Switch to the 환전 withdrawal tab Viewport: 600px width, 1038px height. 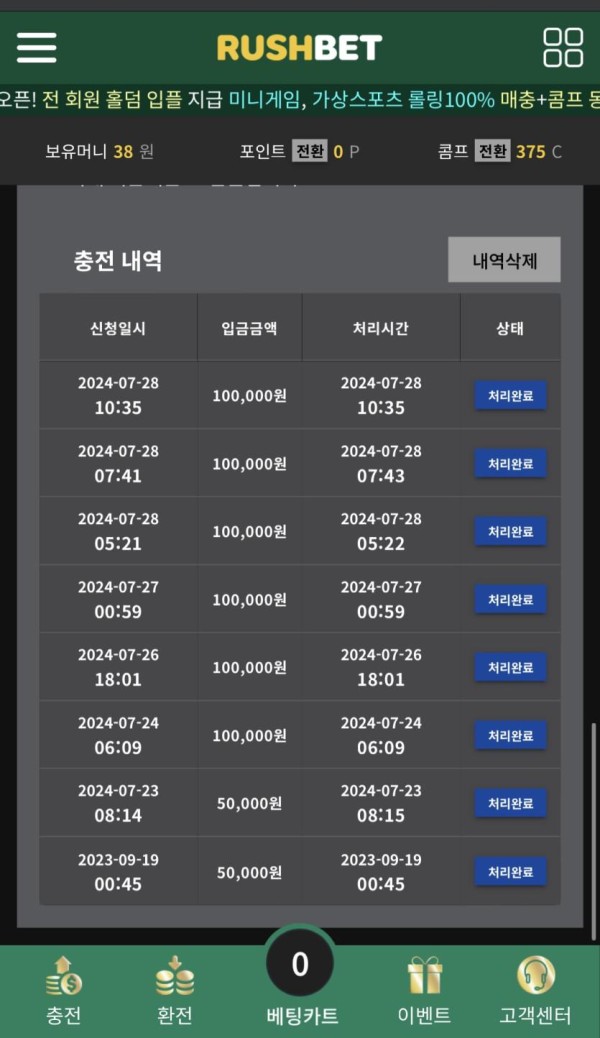pos(174,990)
